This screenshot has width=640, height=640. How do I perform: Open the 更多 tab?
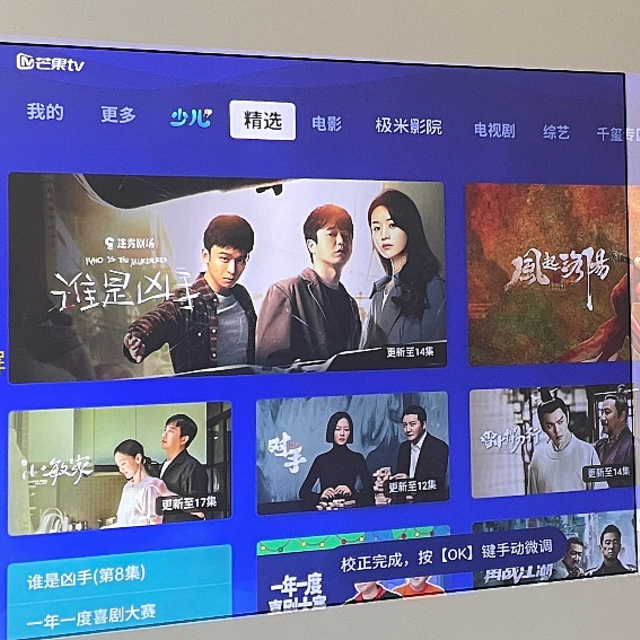tap(118, 115)
